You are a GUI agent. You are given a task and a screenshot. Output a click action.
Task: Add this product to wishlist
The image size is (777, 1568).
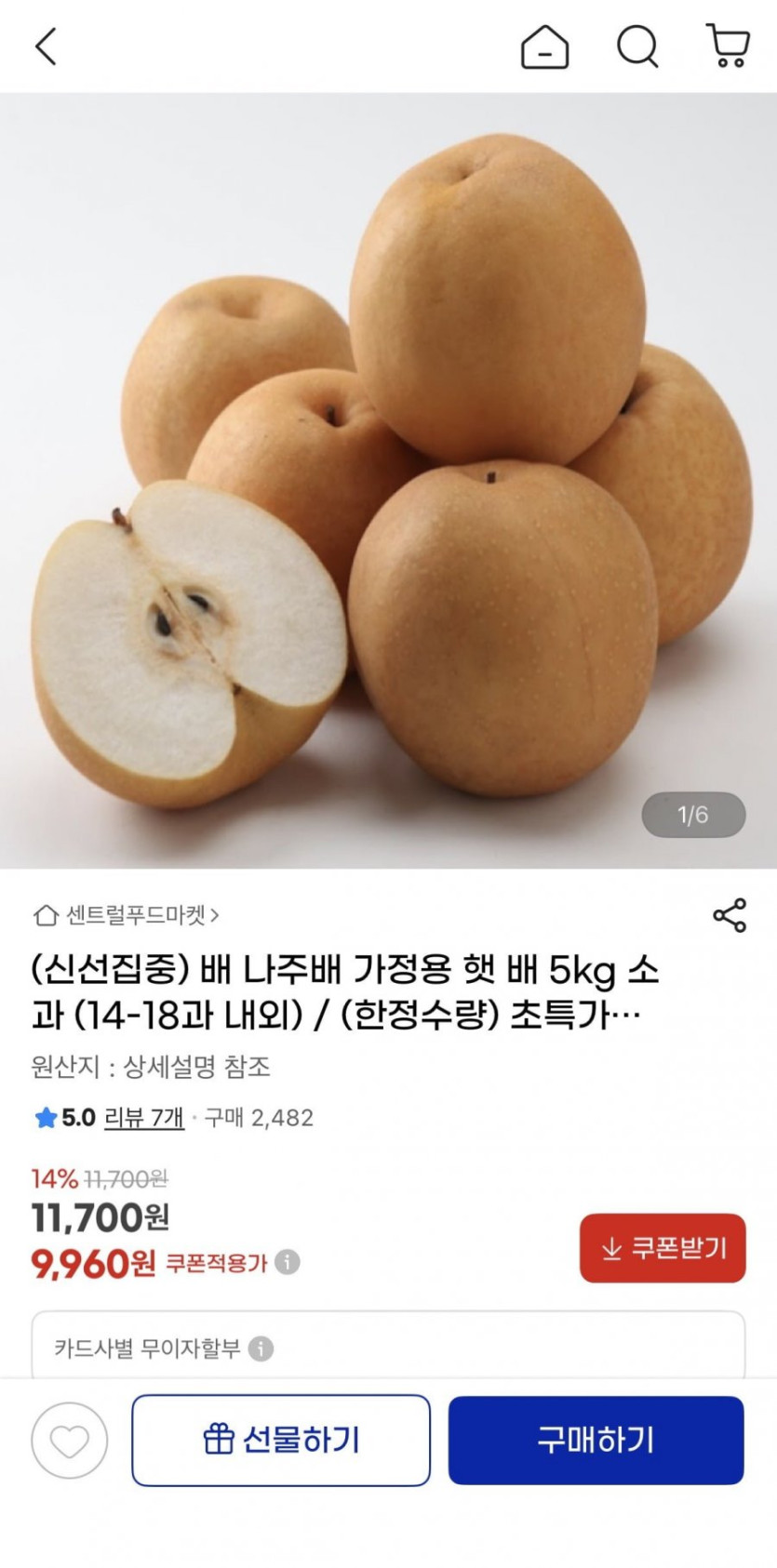coord(70,1441)
